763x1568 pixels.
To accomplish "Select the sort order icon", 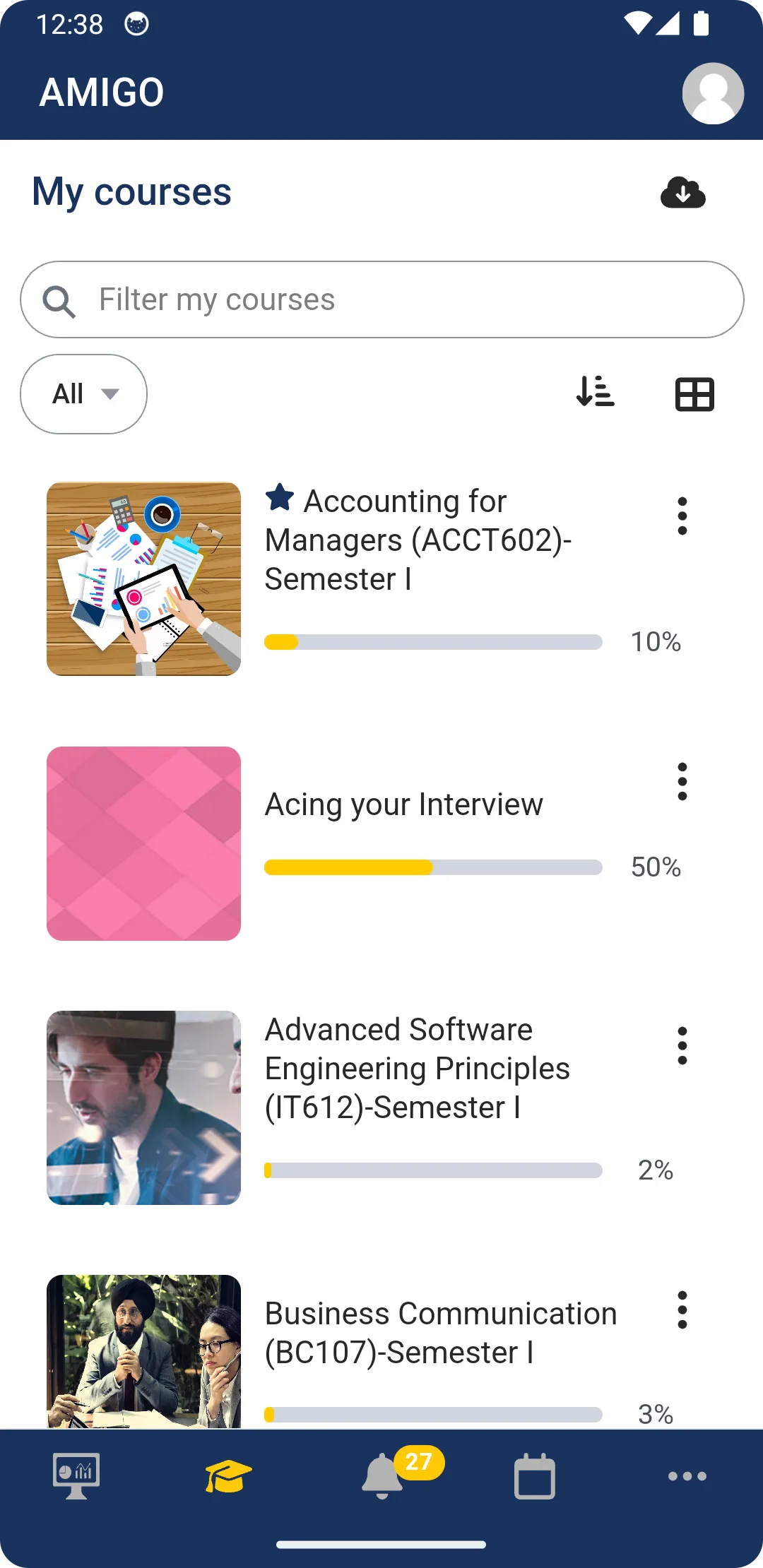I will [x=596, y=394].
